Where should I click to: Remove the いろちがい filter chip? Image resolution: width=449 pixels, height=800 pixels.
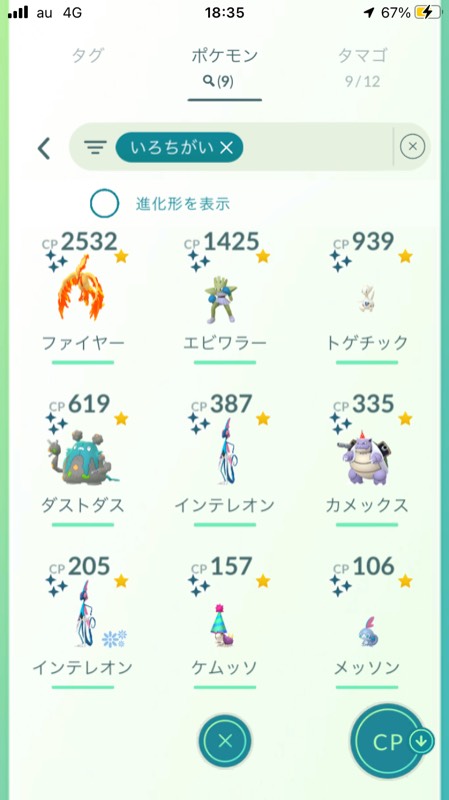[226, 148]
